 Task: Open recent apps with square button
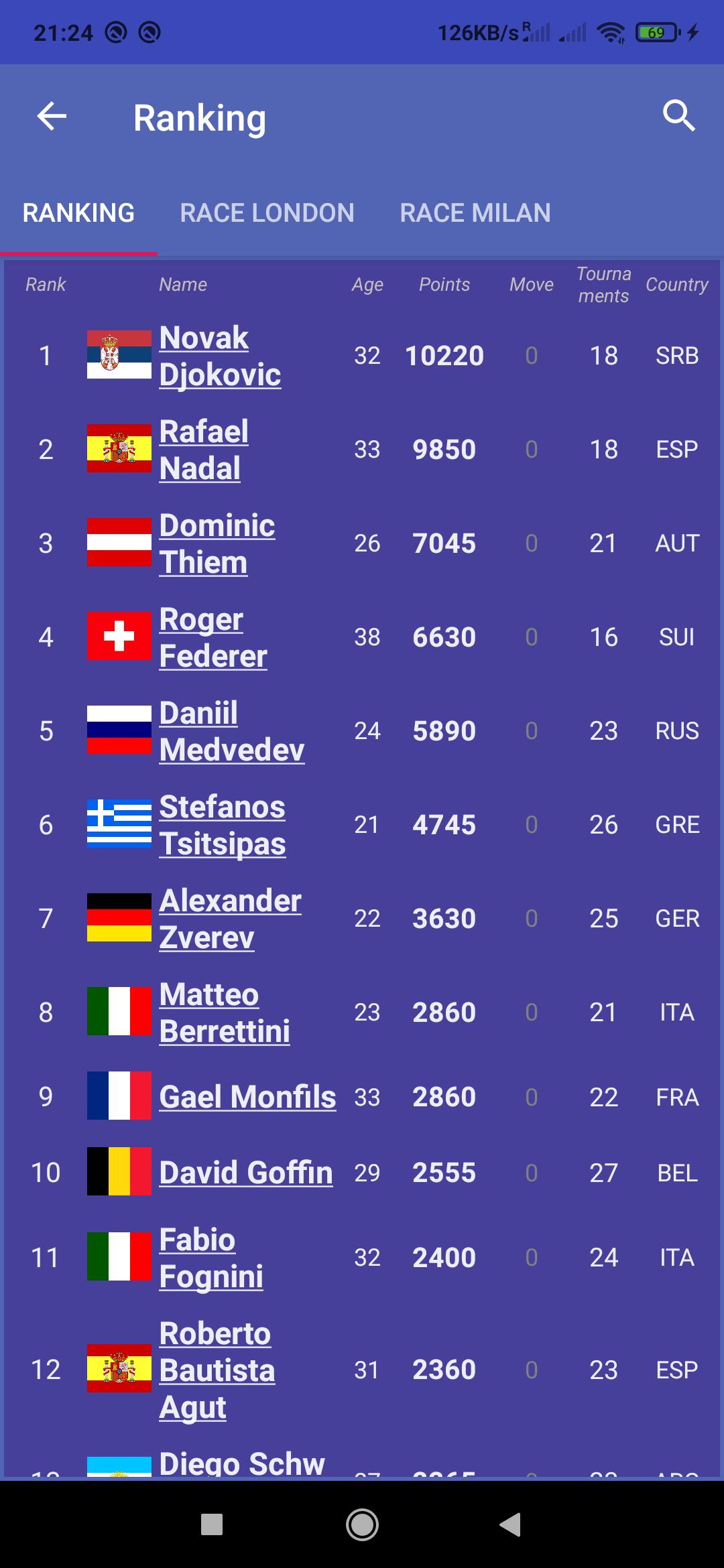tap(212, 1524)
